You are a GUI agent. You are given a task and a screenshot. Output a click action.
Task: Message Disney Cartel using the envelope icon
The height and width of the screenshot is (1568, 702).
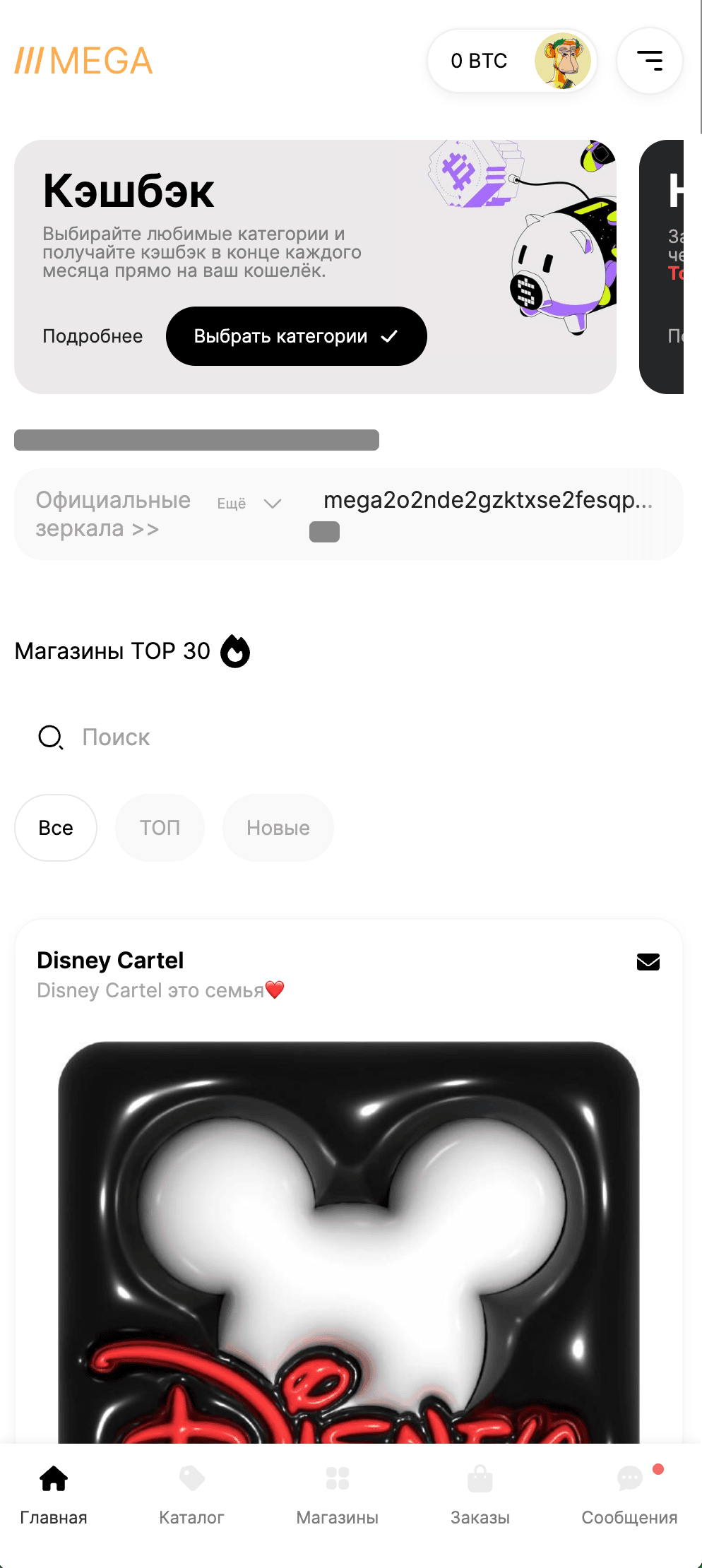tap(648, 961)
